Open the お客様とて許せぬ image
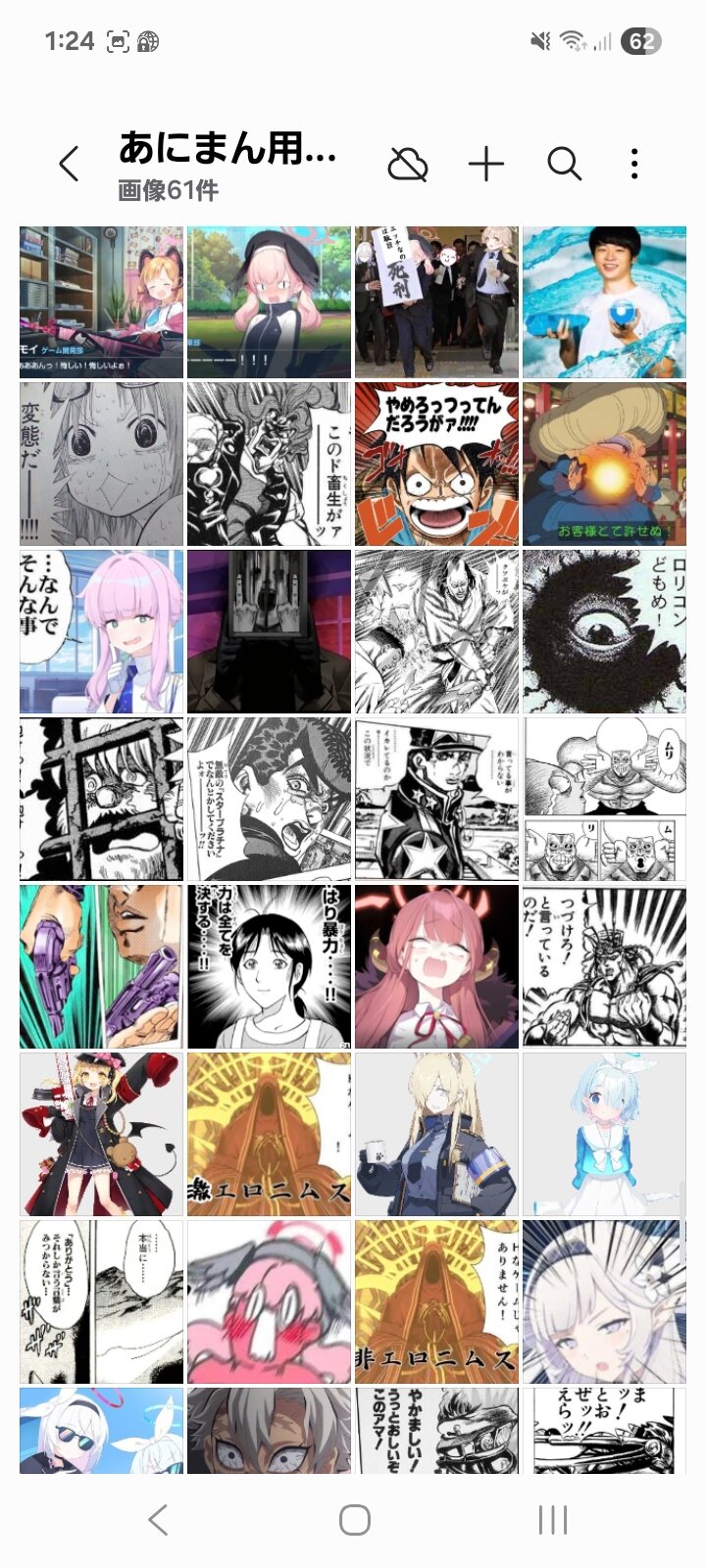 pyautogui.click(x=604, y=465)
